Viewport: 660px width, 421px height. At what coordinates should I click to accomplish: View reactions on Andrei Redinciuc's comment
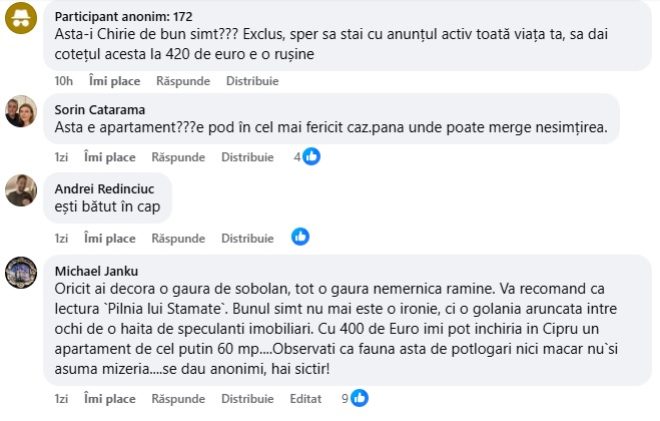[x=300, y=237]
